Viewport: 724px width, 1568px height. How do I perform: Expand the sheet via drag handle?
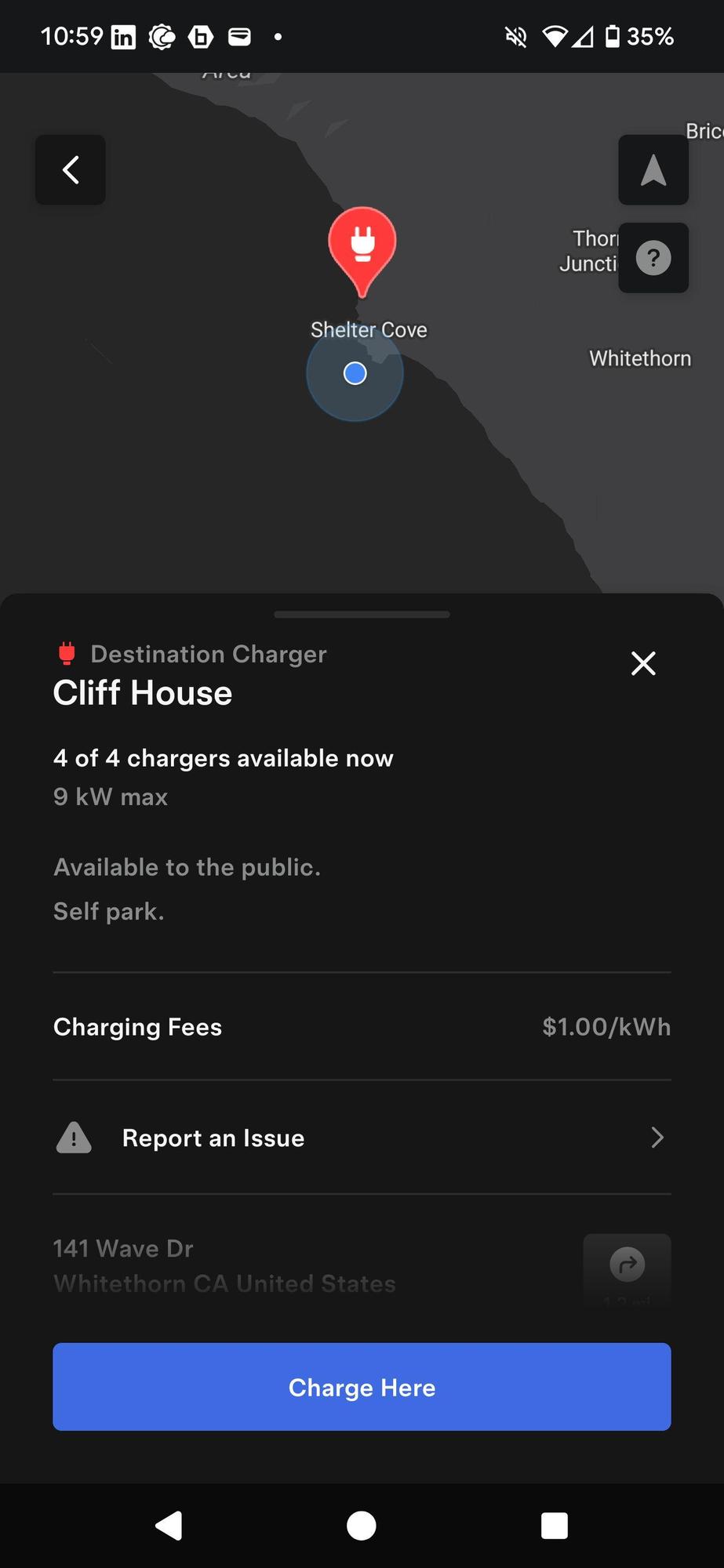(362, 615)
